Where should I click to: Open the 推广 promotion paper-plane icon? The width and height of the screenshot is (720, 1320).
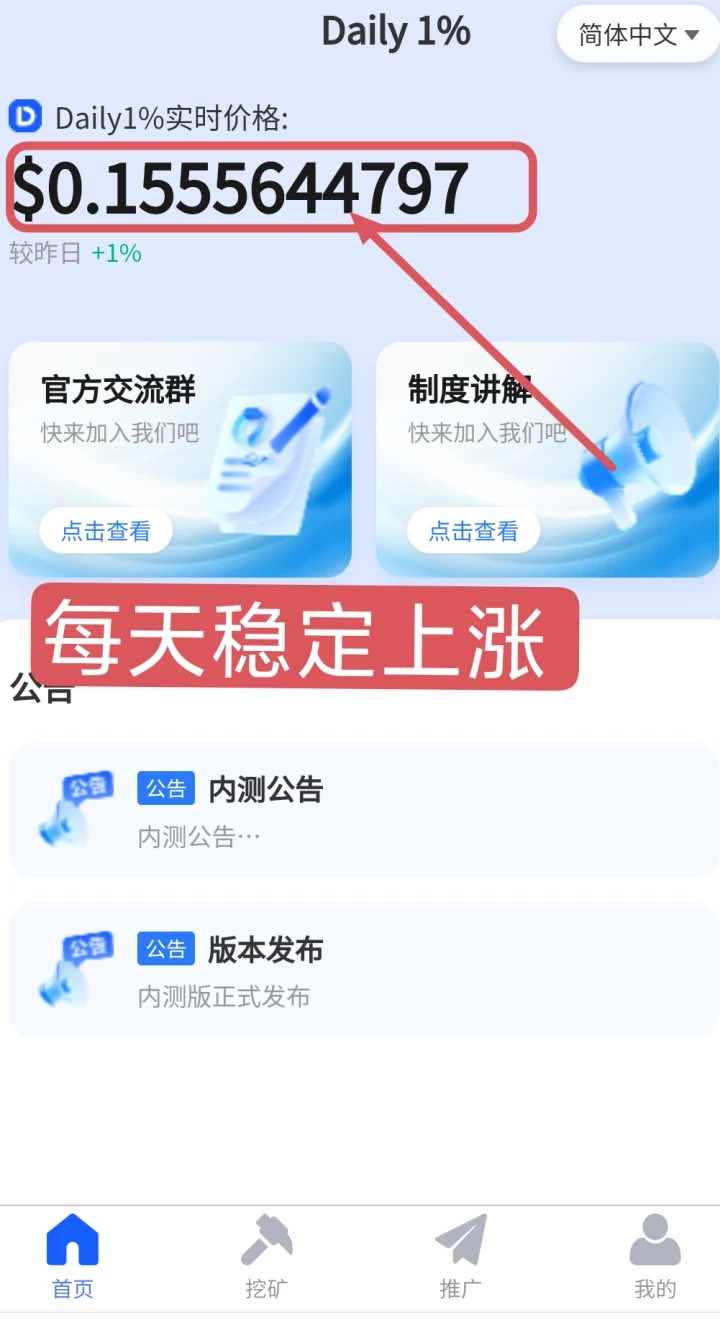coord(459,1240)
